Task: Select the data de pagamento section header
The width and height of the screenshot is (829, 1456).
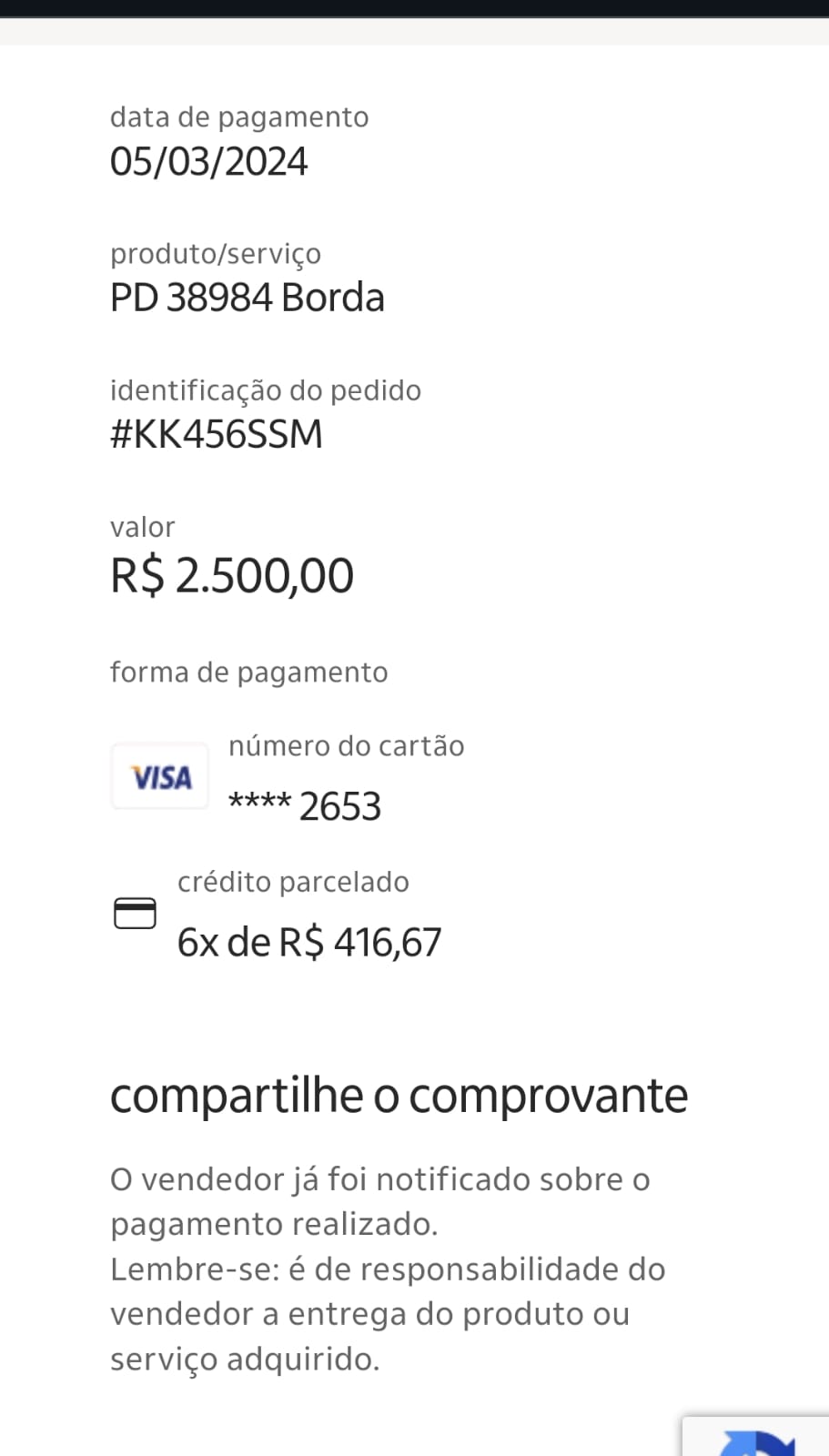Action: [239, 116]
